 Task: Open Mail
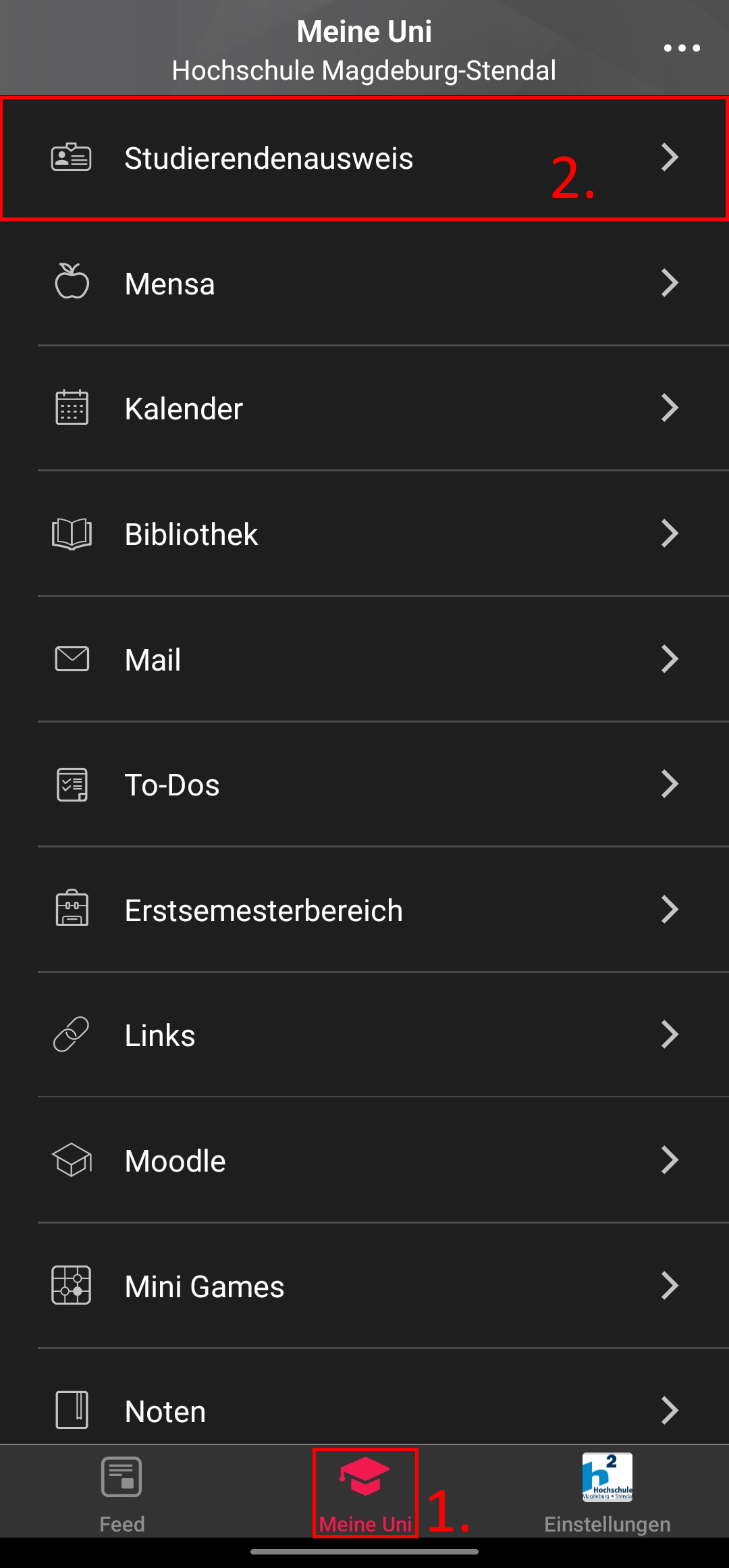(364, 659)
